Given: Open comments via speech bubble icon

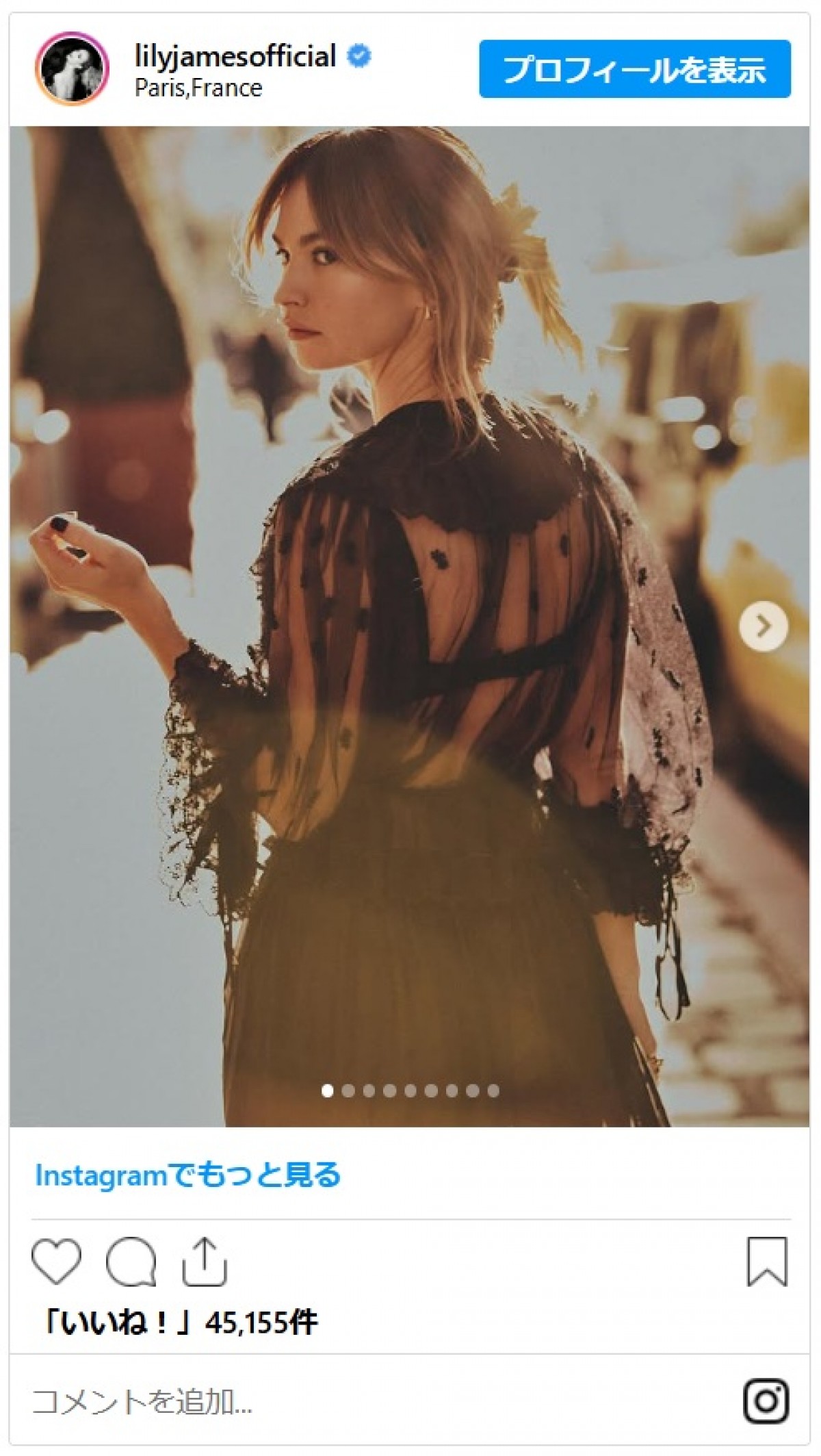Looking at the screenshot, I should click(x=131, y=1261).
